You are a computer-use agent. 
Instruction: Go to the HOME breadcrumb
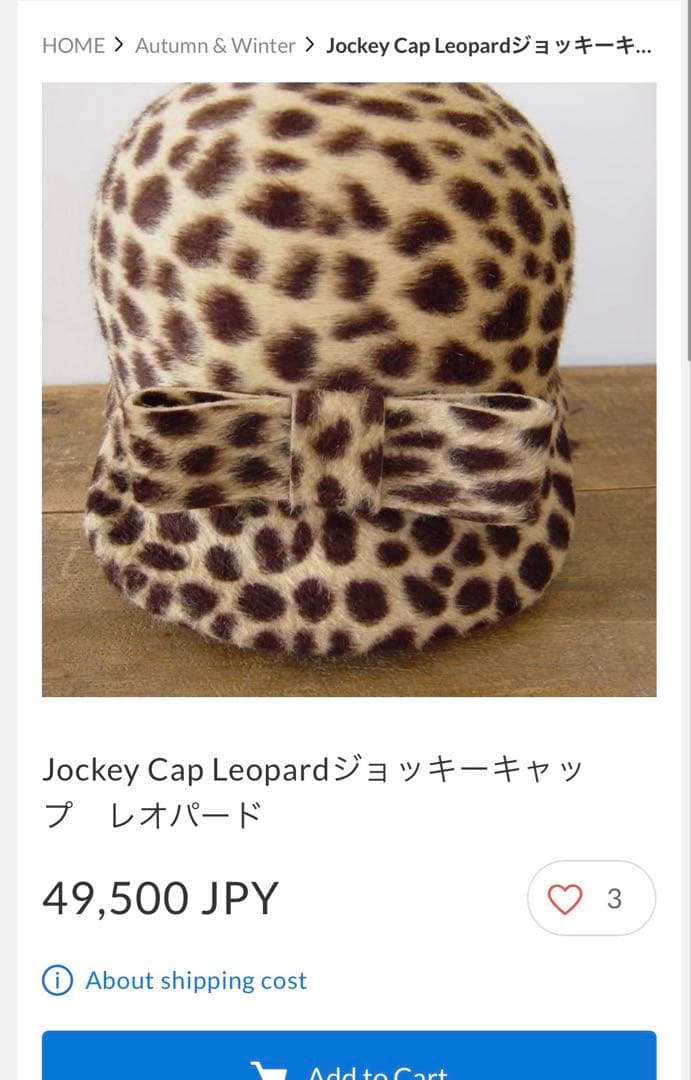73,46
